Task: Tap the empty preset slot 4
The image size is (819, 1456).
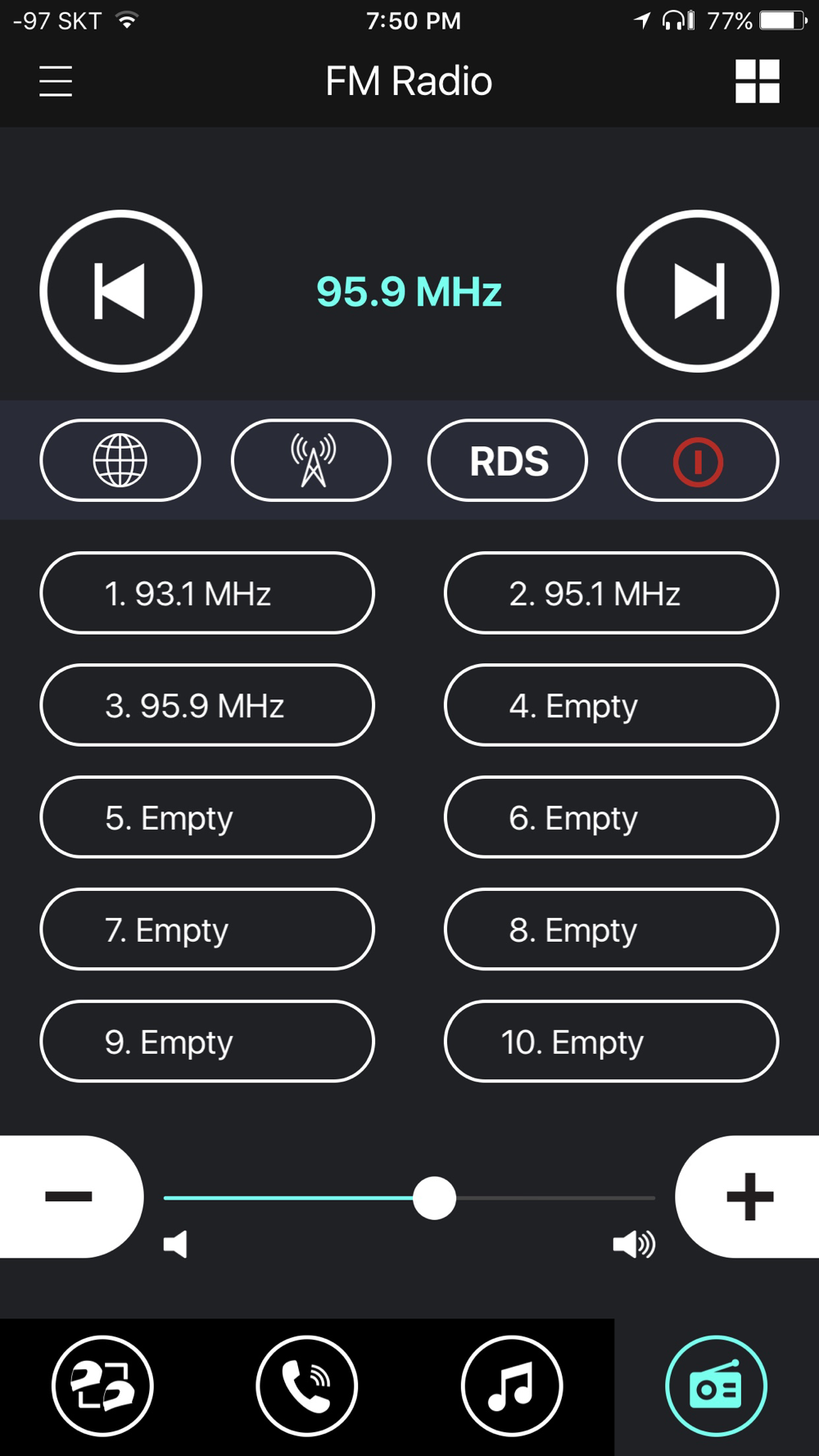Action: (611, 705)
